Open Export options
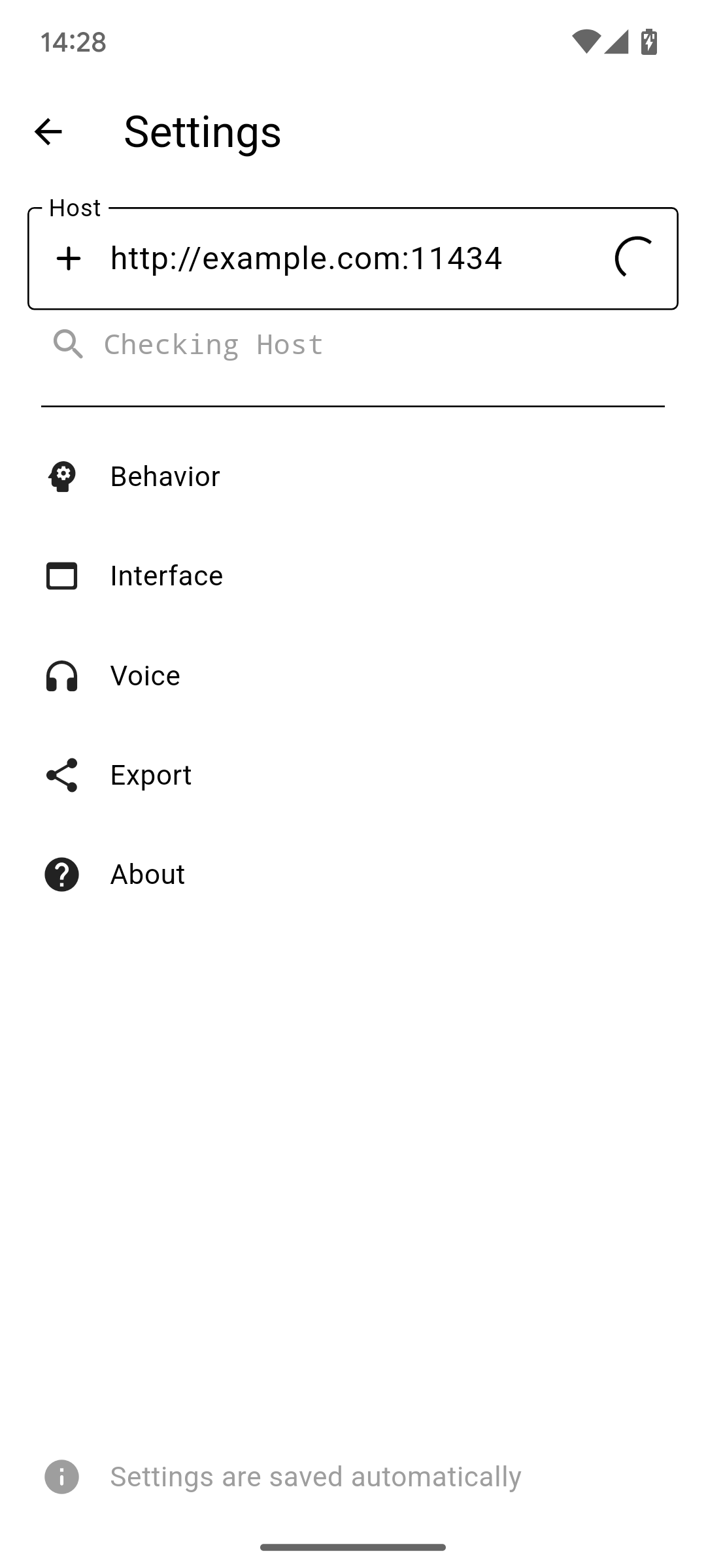The image size is (706, 1568). 150,775
